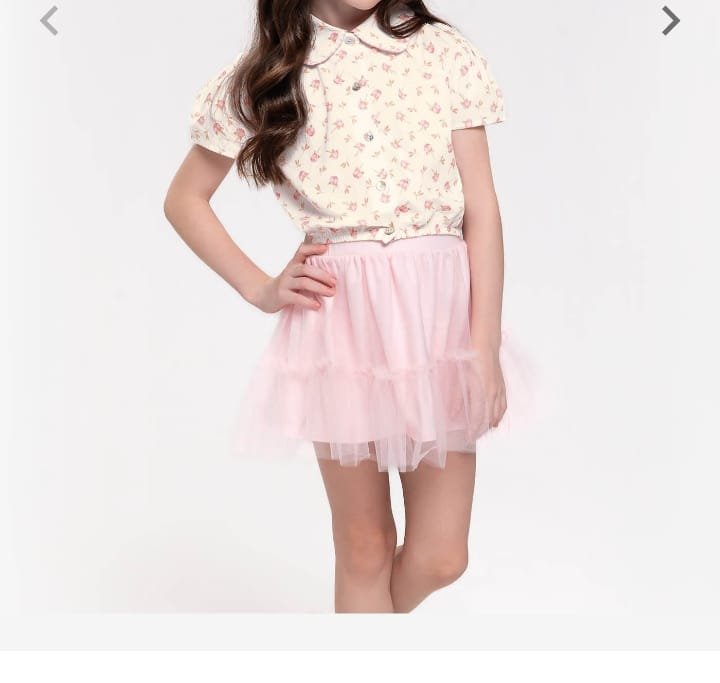Screen dimensions: 720x683
Task: Advance to the next product image
Action: tap(670, 20)
